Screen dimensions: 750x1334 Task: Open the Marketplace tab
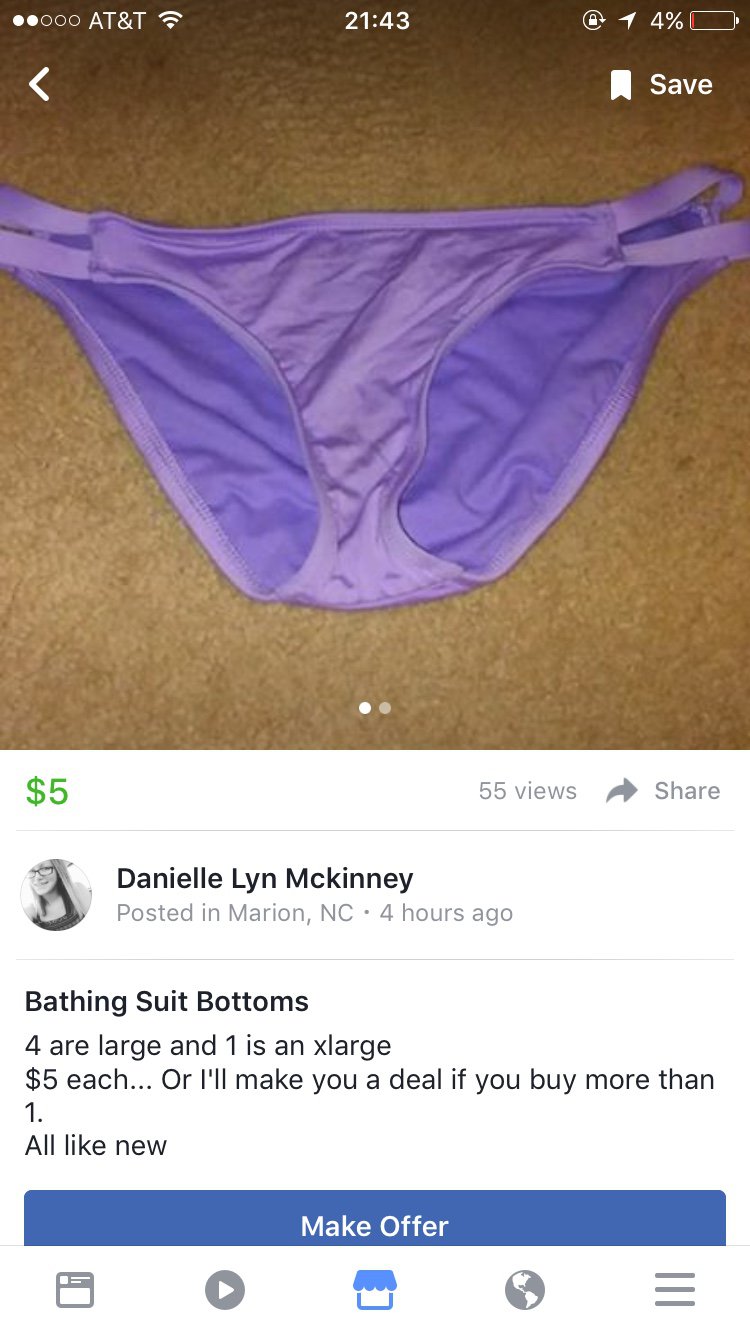(x=375, y=1289)
